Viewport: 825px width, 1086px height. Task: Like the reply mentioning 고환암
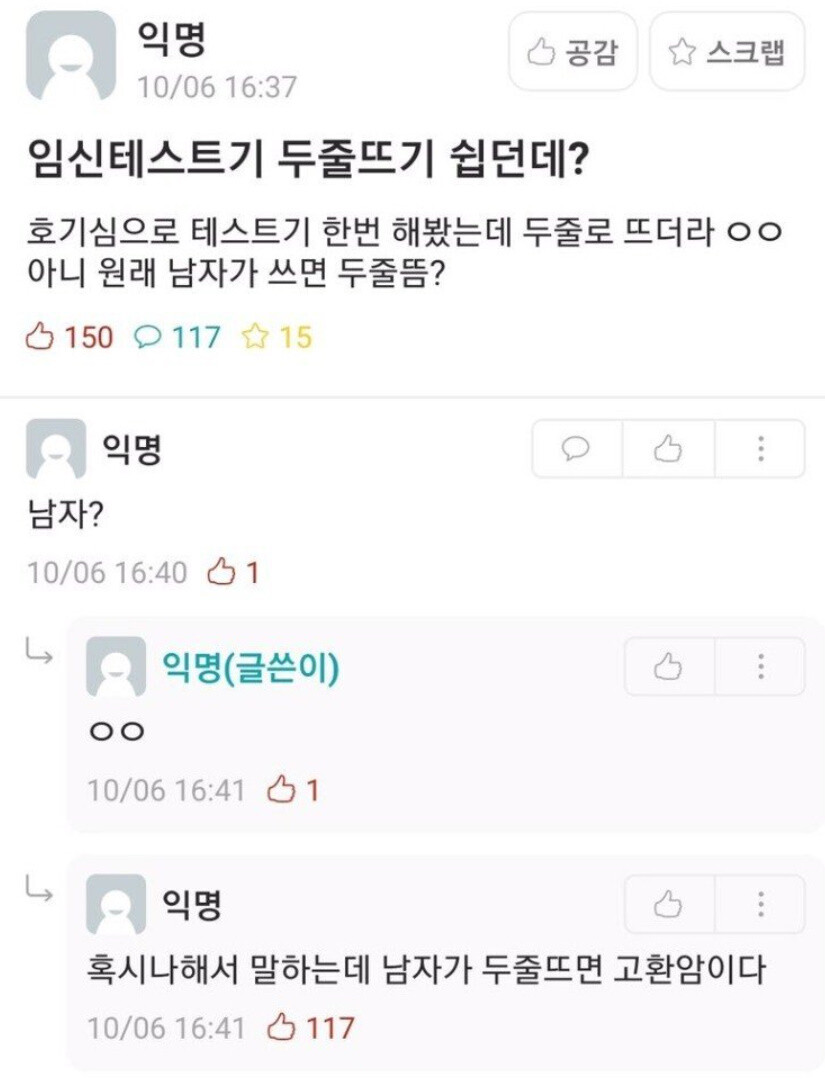[x=668, y=905]
